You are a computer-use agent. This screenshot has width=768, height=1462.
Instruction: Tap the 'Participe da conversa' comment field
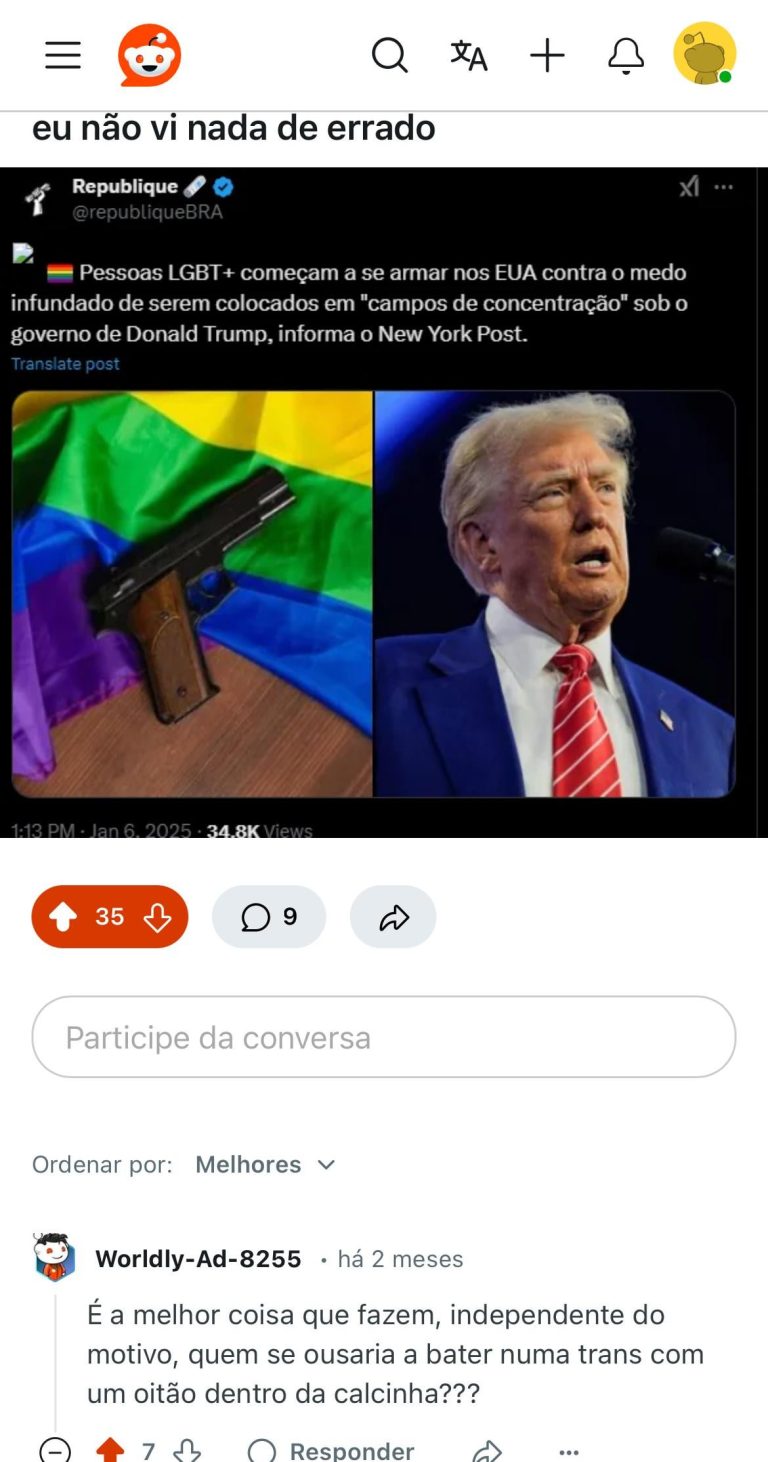coord(384,1037)
